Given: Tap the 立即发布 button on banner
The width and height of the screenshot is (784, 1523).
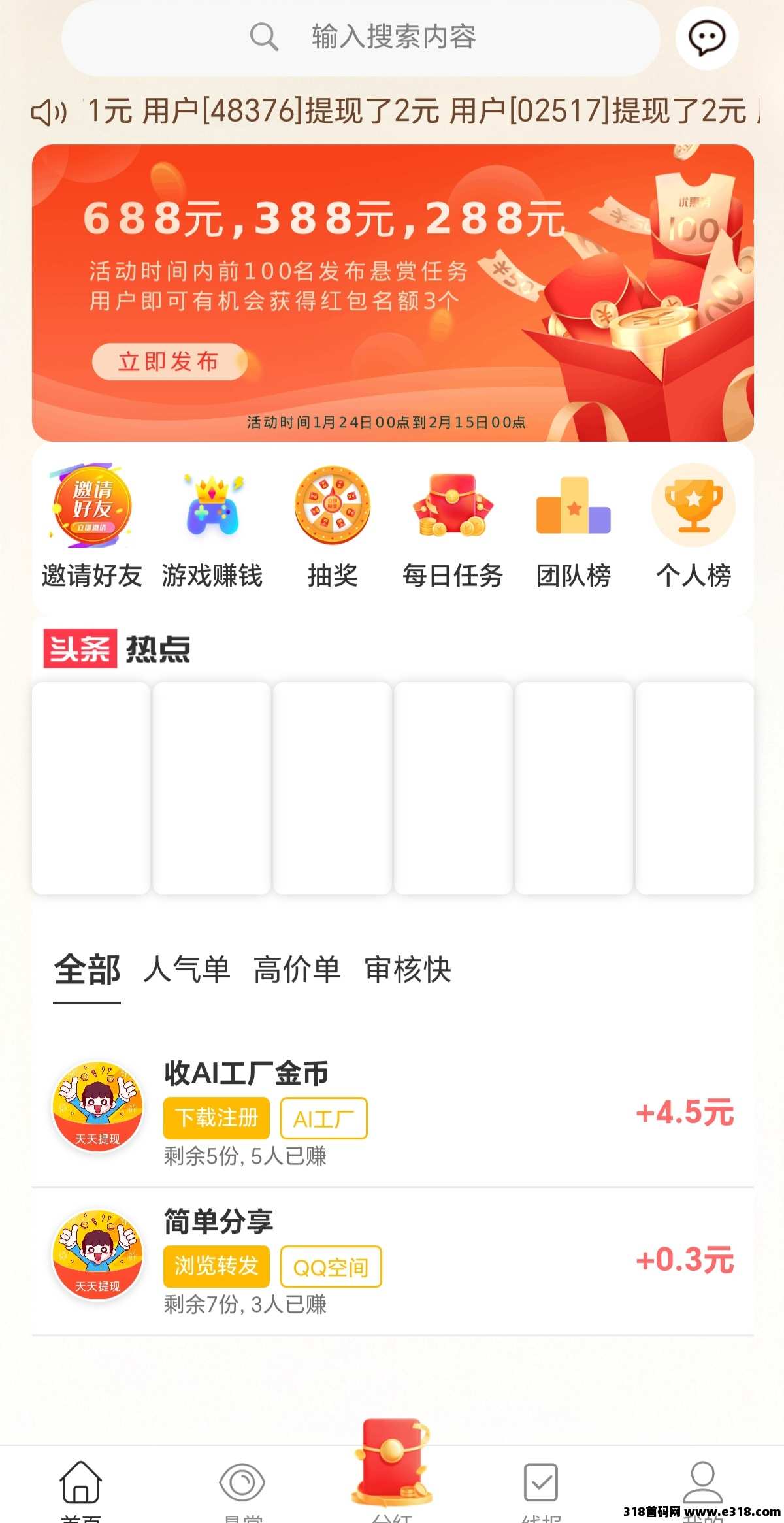Looking at the screenshot, I should (x=169, y=361).
